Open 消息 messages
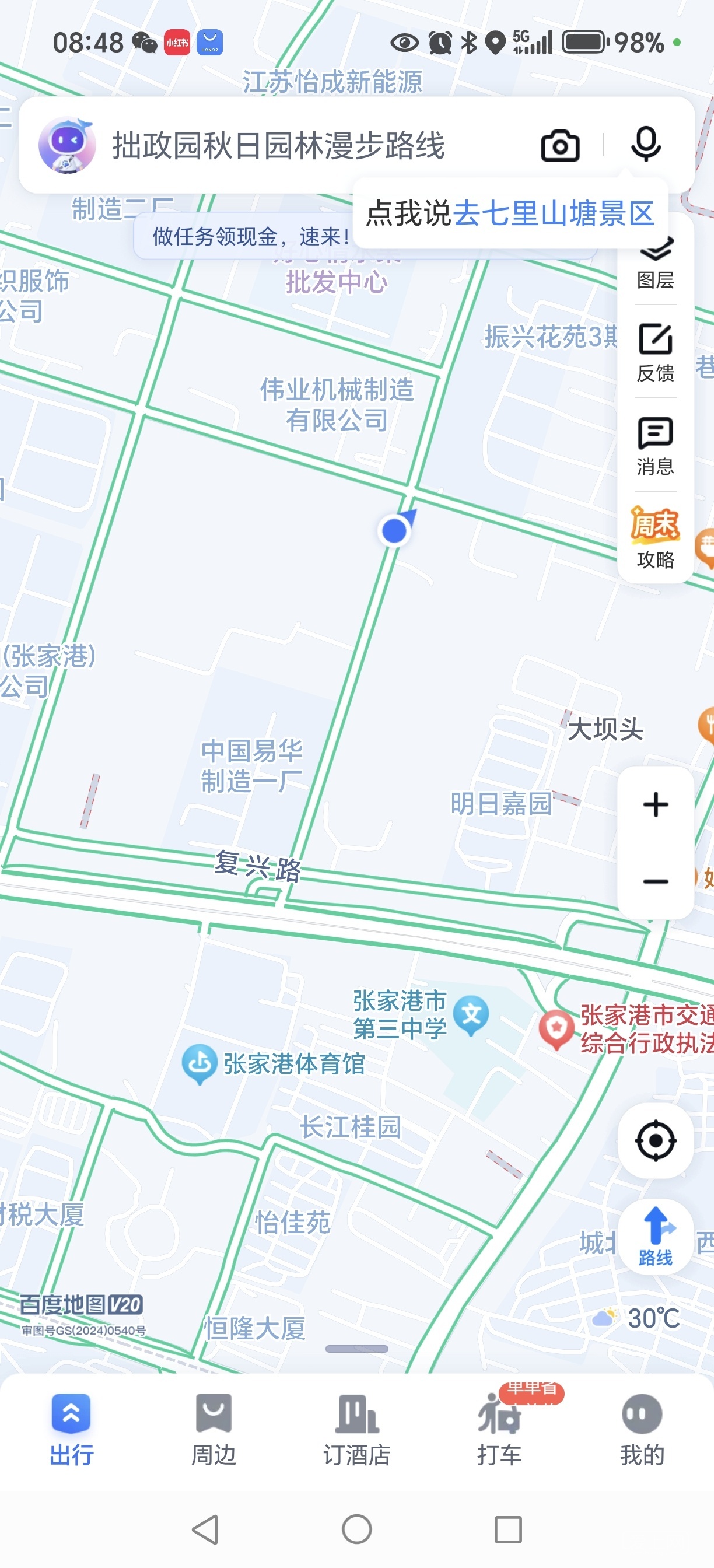 pyautogui.click(x=655, y=446)
